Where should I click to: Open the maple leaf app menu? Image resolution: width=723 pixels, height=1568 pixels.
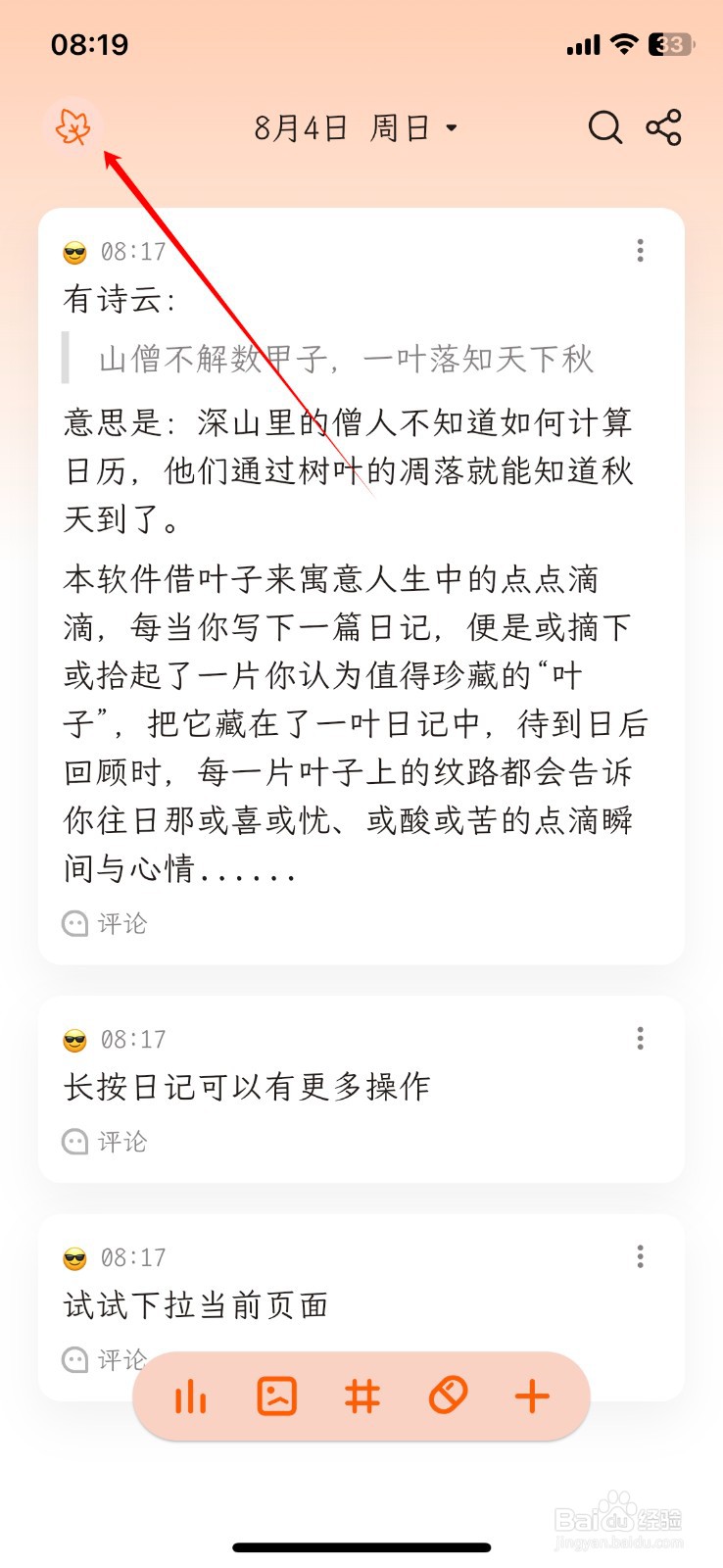pos(74,127)
